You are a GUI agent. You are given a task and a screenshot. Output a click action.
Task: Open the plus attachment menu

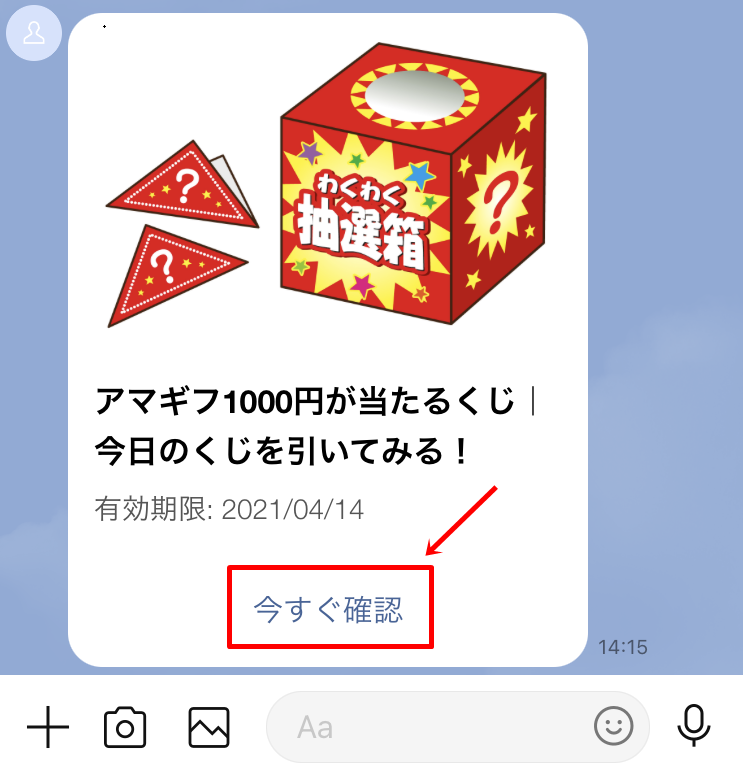tap(47, 726)
